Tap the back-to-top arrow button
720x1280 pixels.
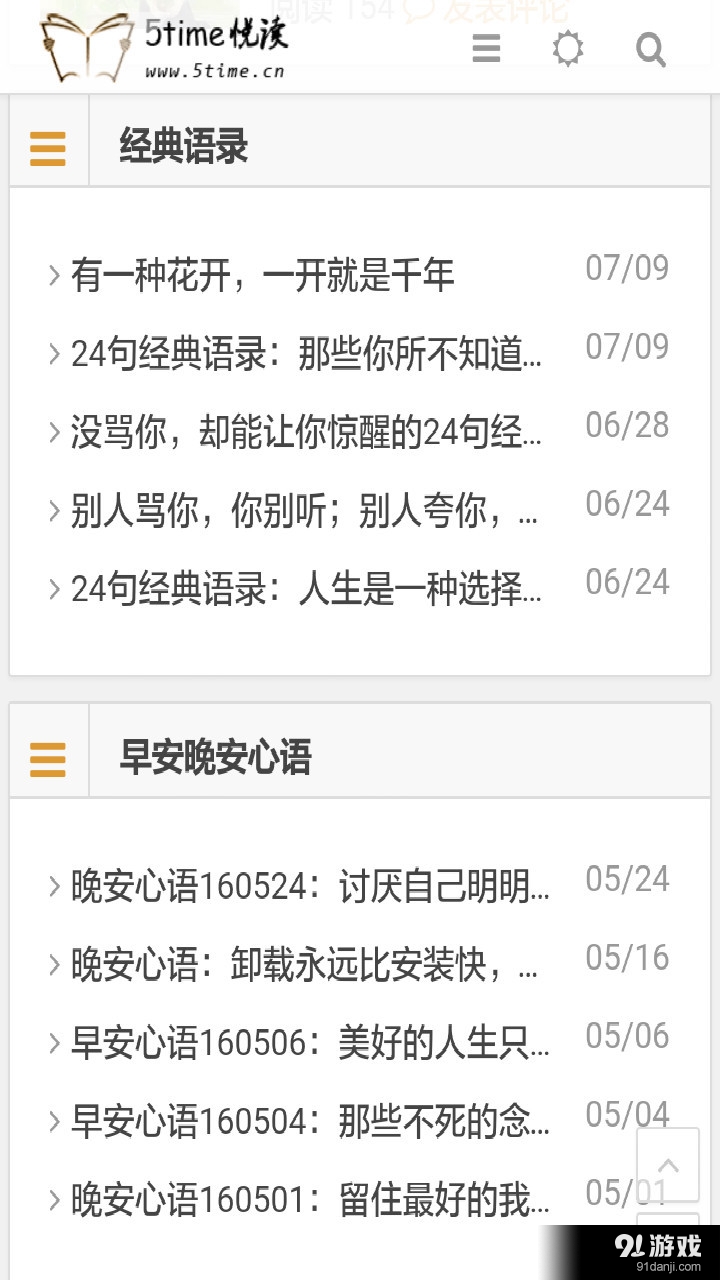[669, 1164]
